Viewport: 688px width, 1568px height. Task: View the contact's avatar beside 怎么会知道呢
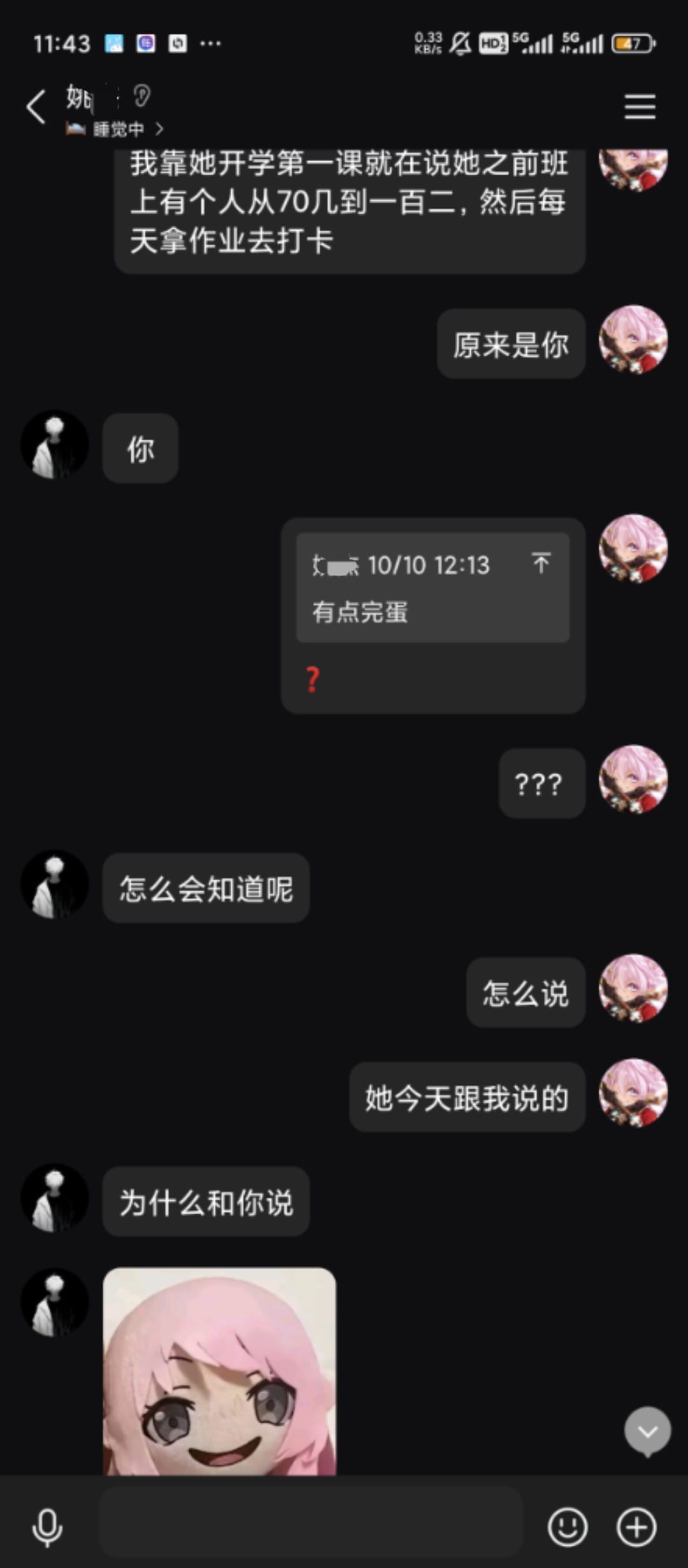55,884
